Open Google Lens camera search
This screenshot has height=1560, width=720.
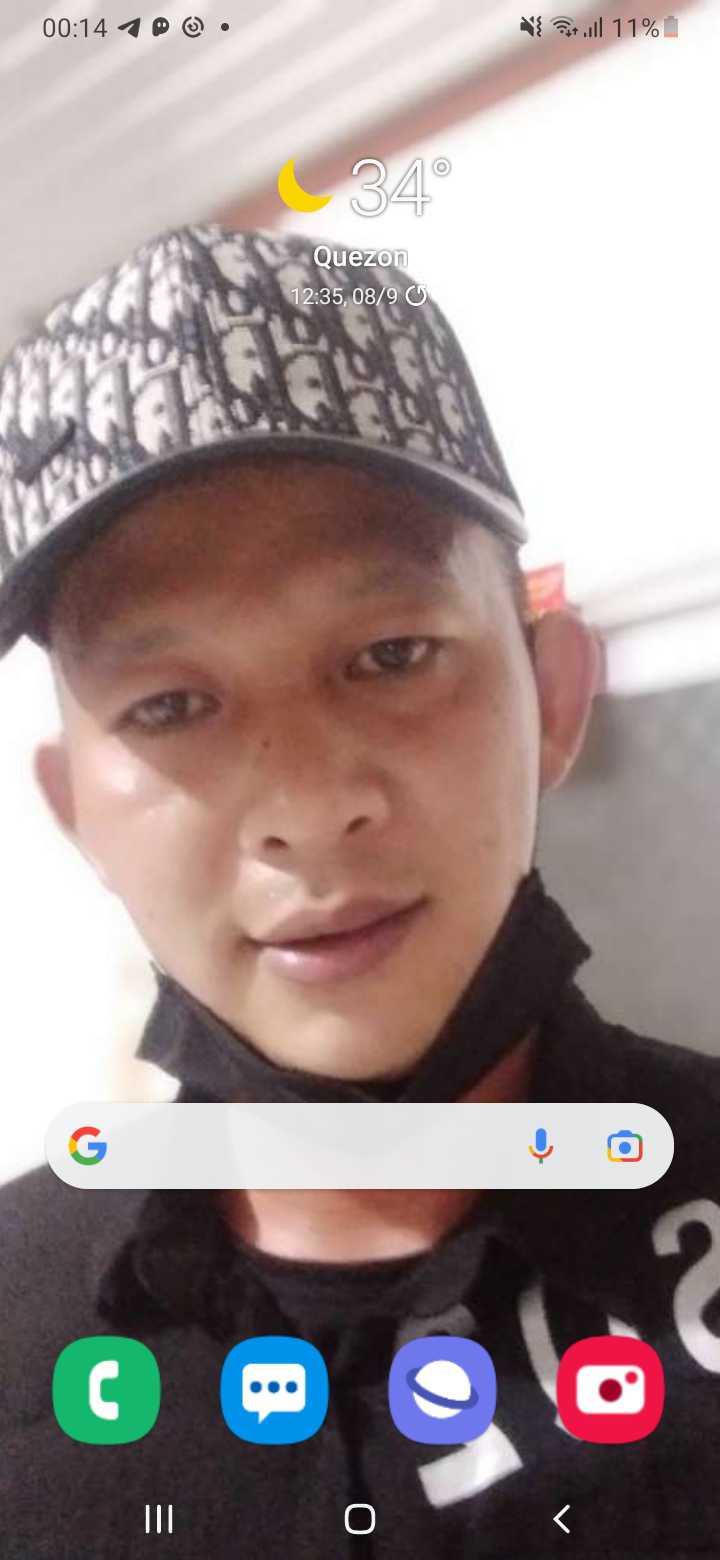pos(625,1146)
